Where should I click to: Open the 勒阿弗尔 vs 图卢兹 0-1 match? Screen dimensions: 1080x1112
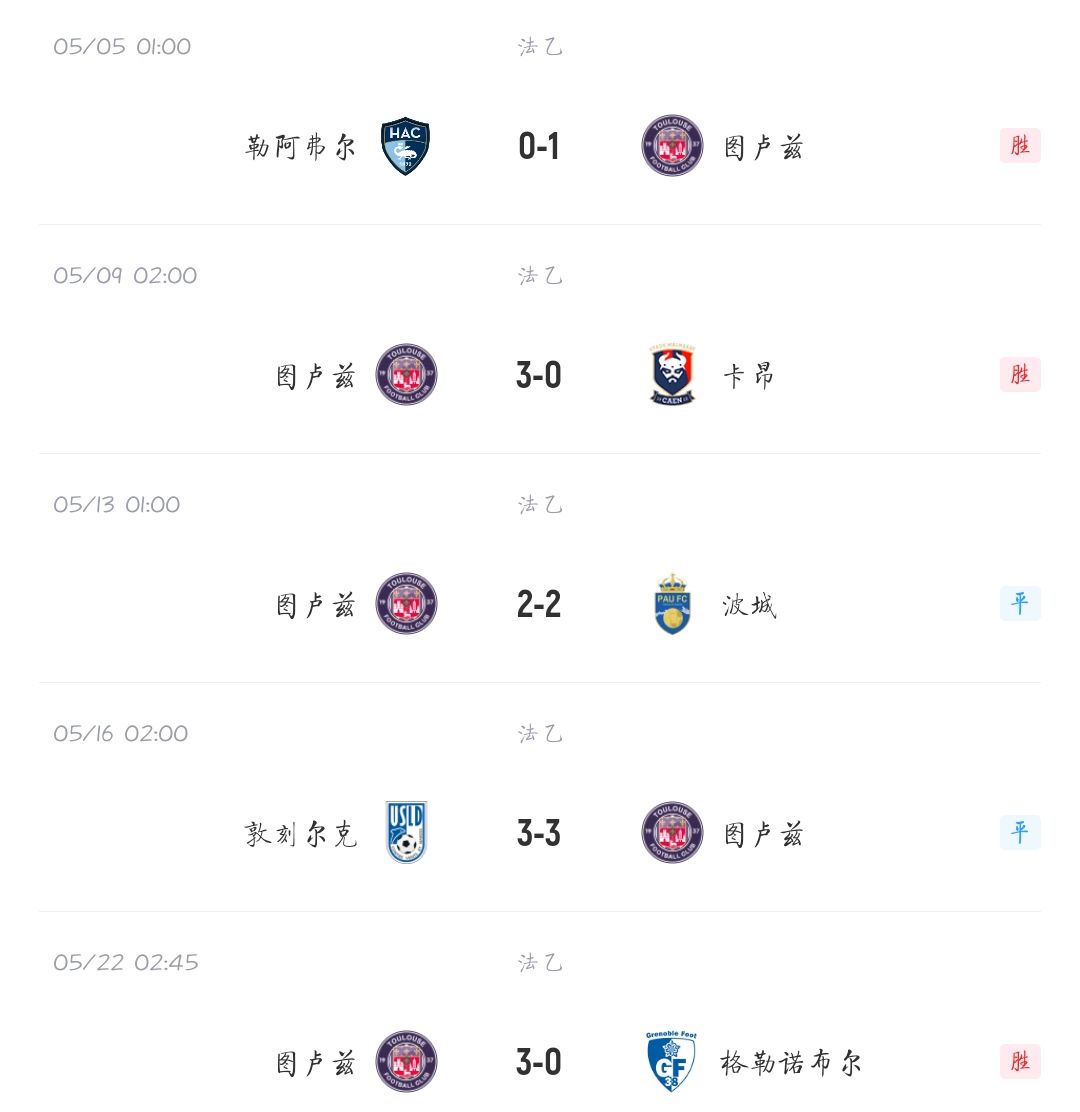click(539, 147)
